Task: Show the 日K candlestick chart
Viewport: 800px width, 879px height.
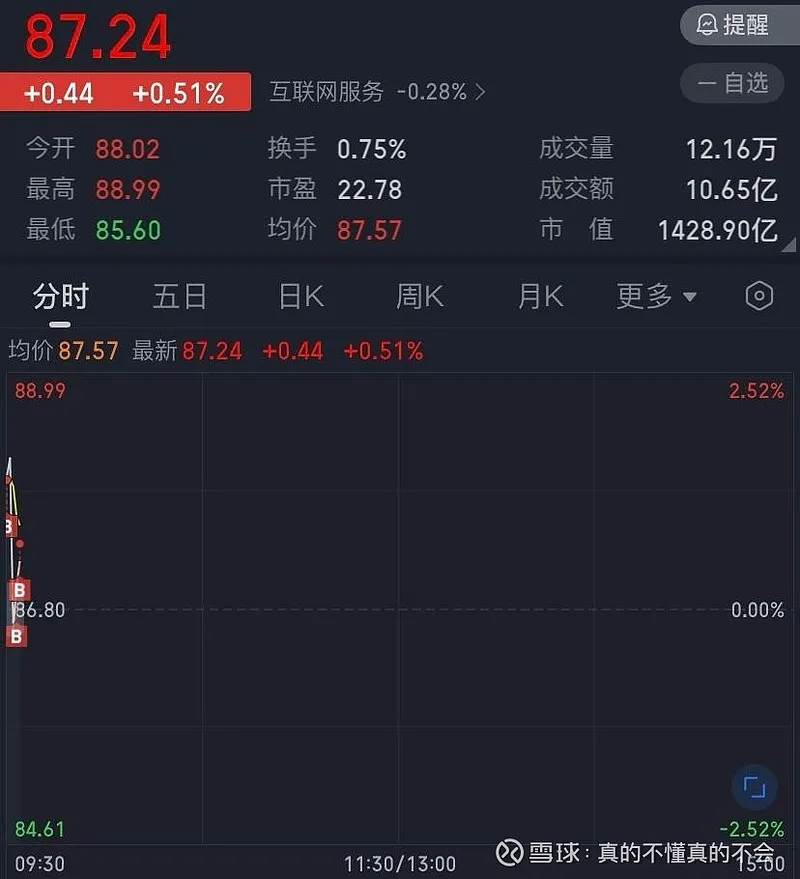Action: (x=301, y=296)
